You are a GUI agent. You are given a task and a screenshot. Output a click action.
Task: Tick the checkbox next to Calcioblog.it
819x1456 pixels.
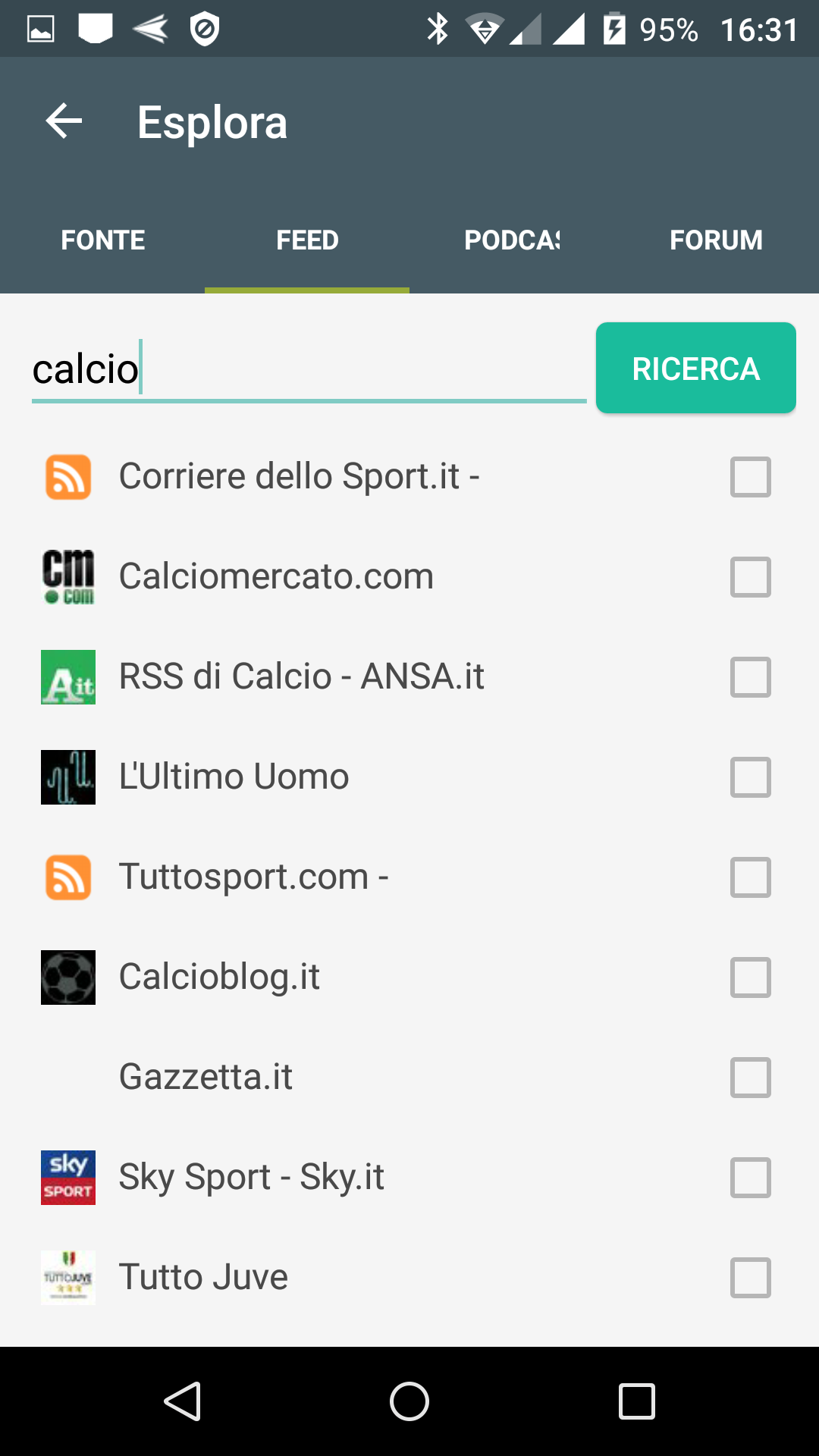tap(751, 977)
